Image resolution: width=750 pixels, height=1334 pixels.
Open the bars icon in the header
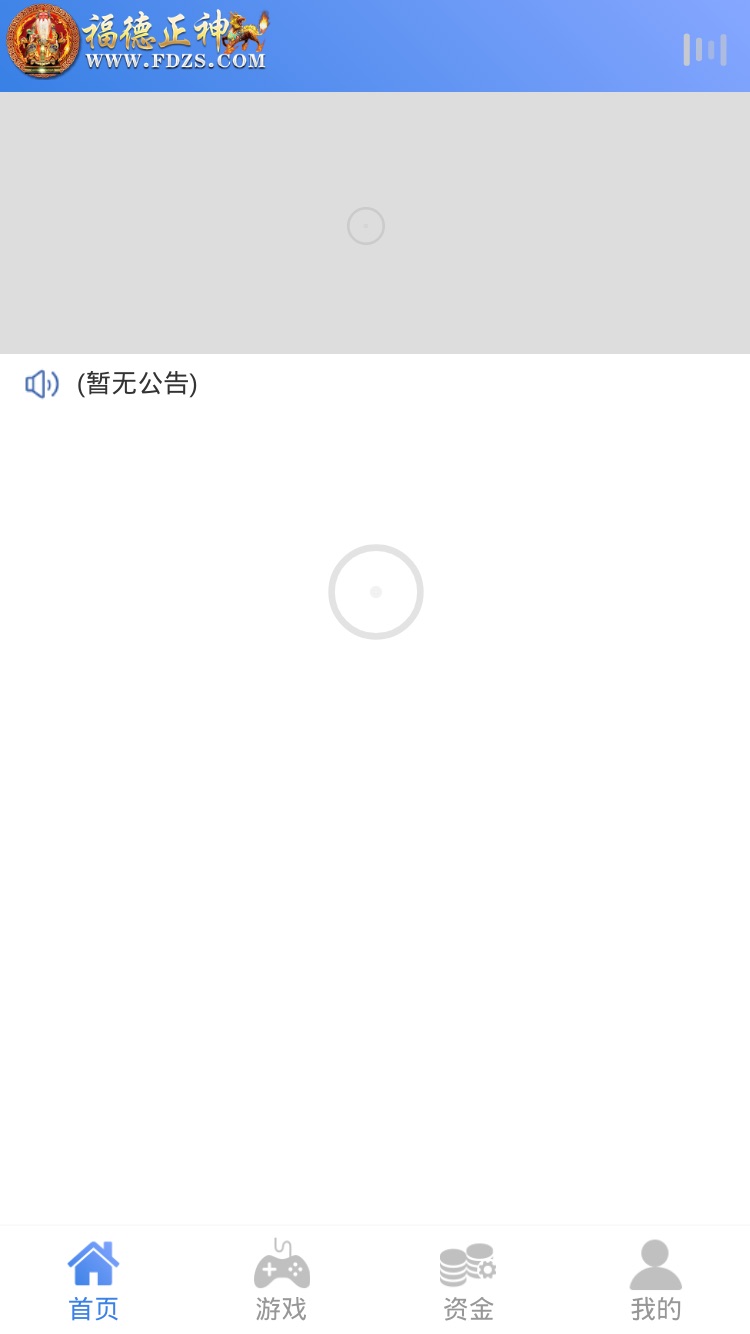click(705, 49)
